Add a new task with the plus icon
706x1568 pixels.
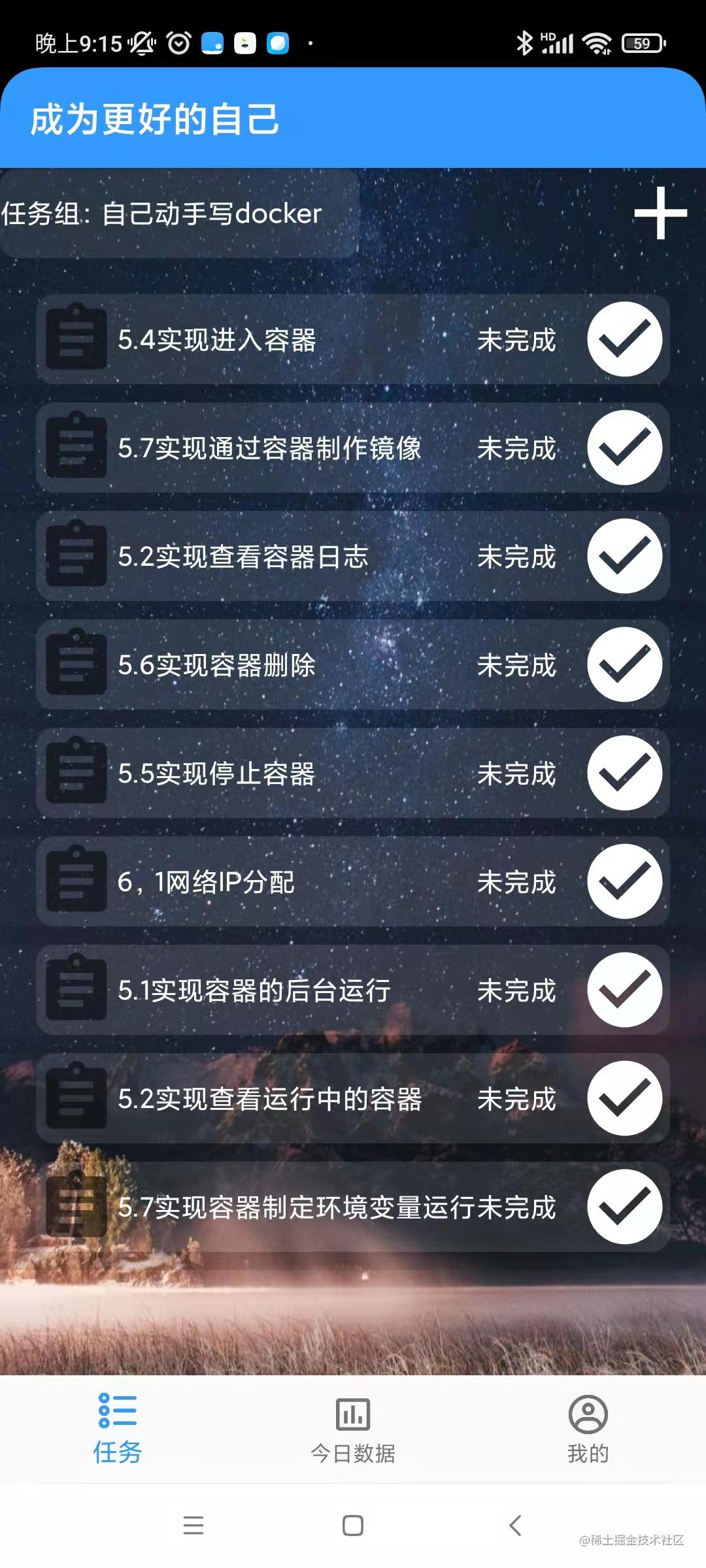[x=660, y=213]
